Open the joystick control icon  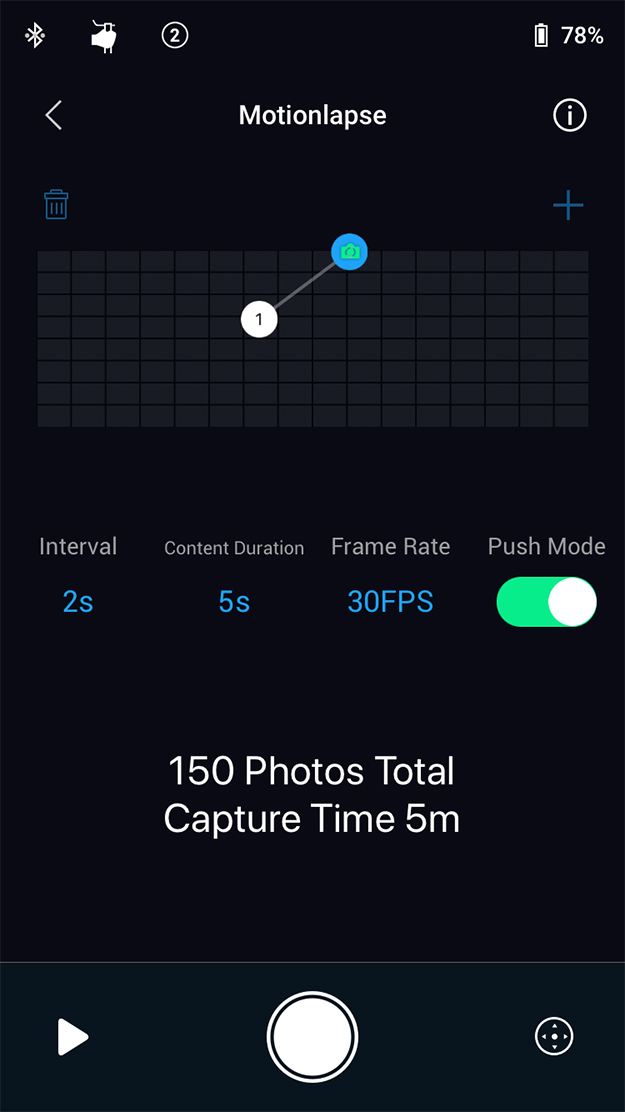554,1037
